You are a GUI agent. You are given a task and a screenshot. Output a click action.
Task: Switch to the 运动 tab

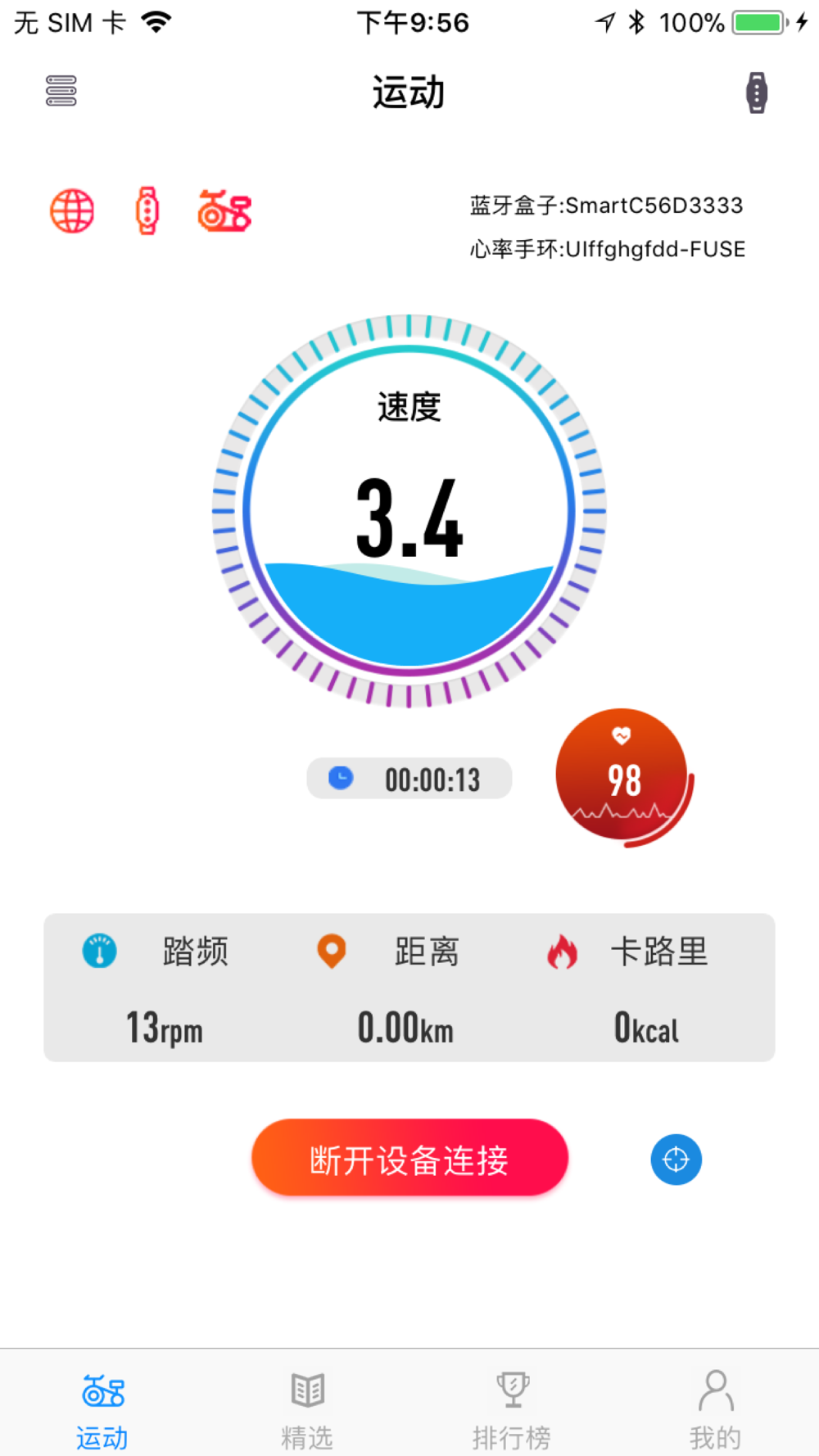pos(102,1409)
